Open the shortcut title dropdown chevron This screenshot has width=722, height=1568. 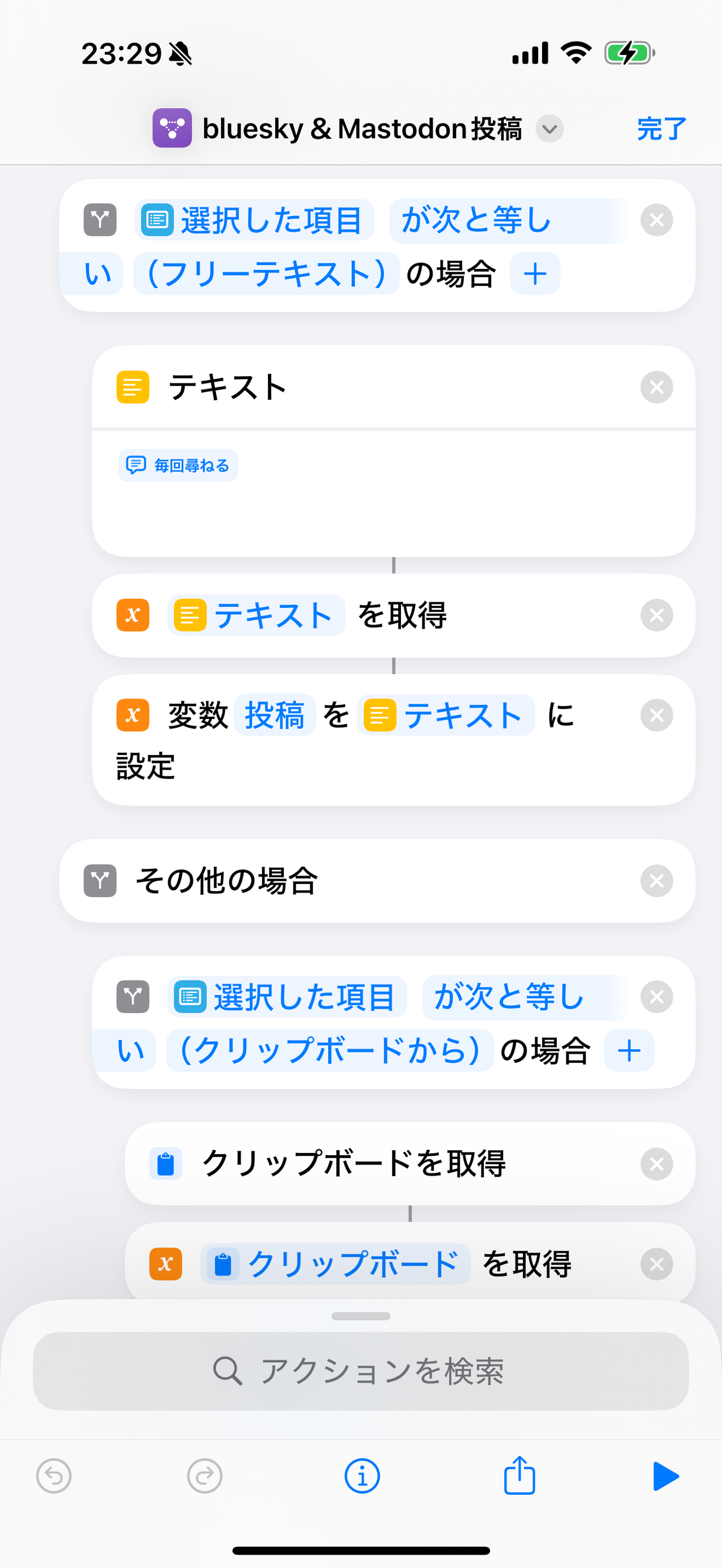[x=548, y=129]
